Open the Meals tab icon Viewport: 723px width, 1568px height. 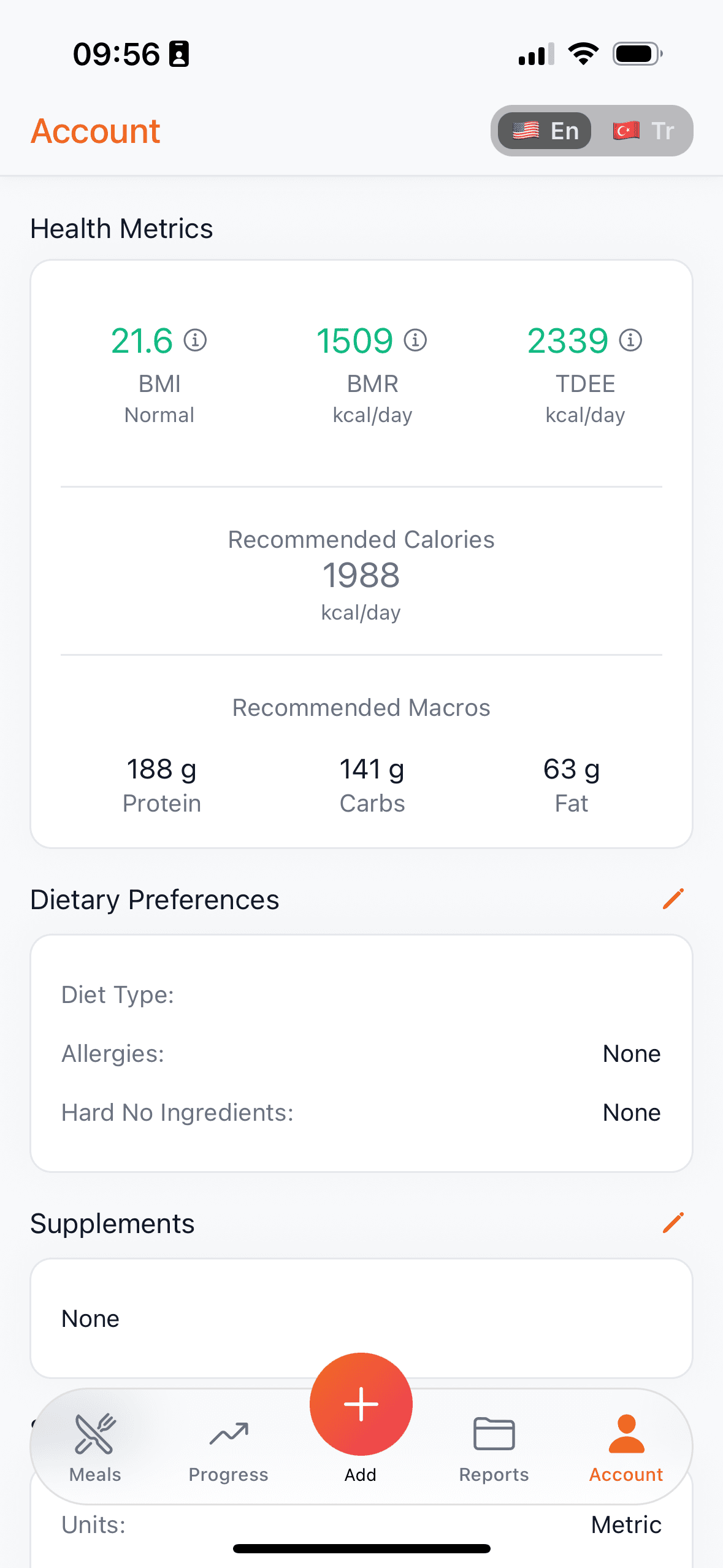(94, 1436)
